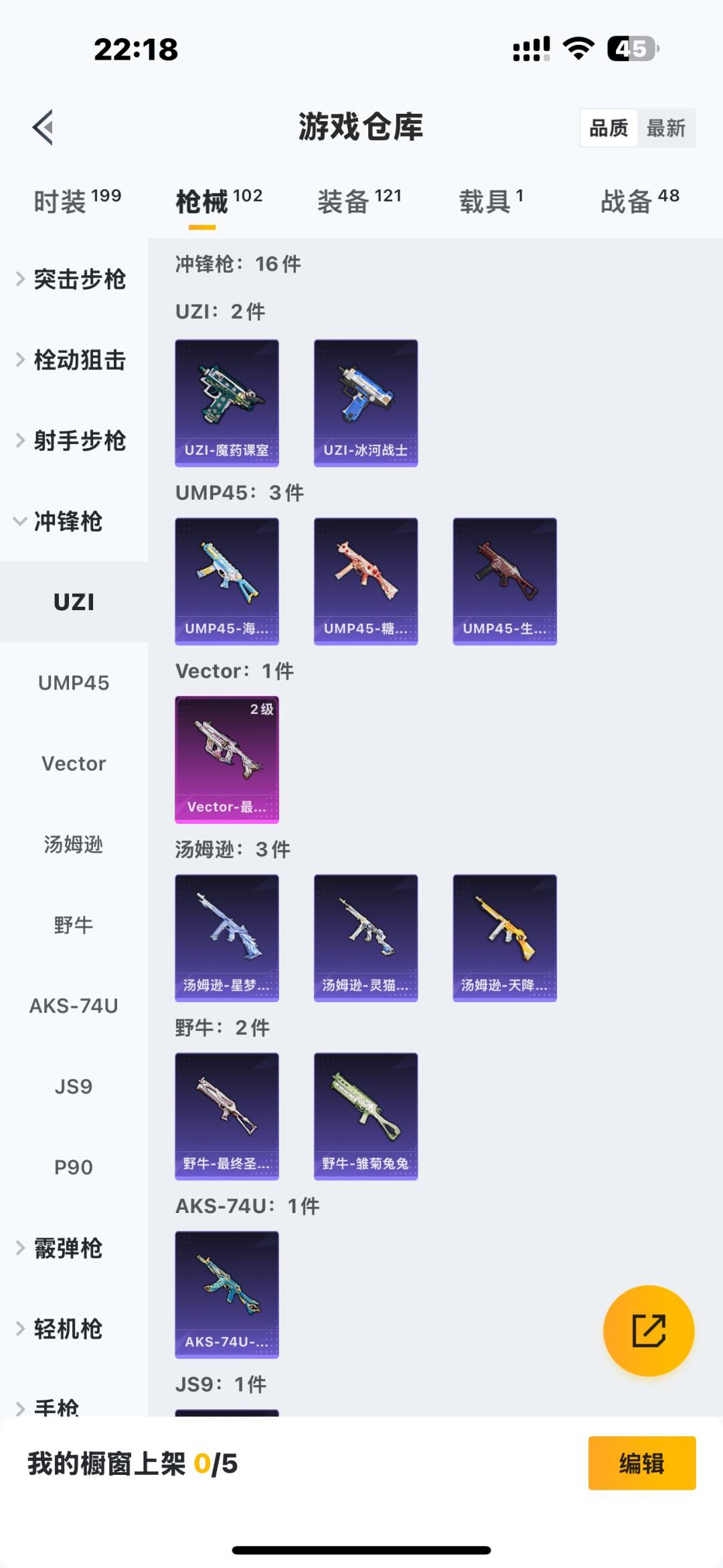View the 野牛-雏菊兔兔 skin
The width and height of the screenshot is (723, 1568).
pyautogui.click(x=366, y=1116)
